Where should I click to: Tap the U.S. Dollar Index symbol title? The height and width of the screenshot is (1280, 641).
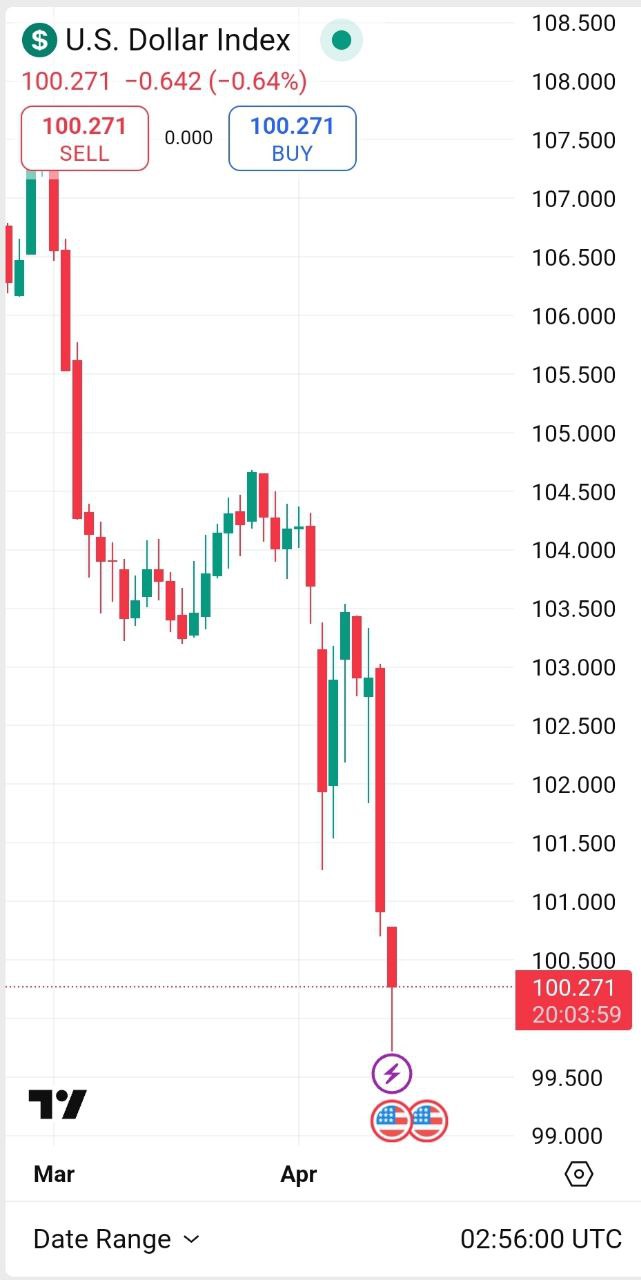click(x=177, y=40)
